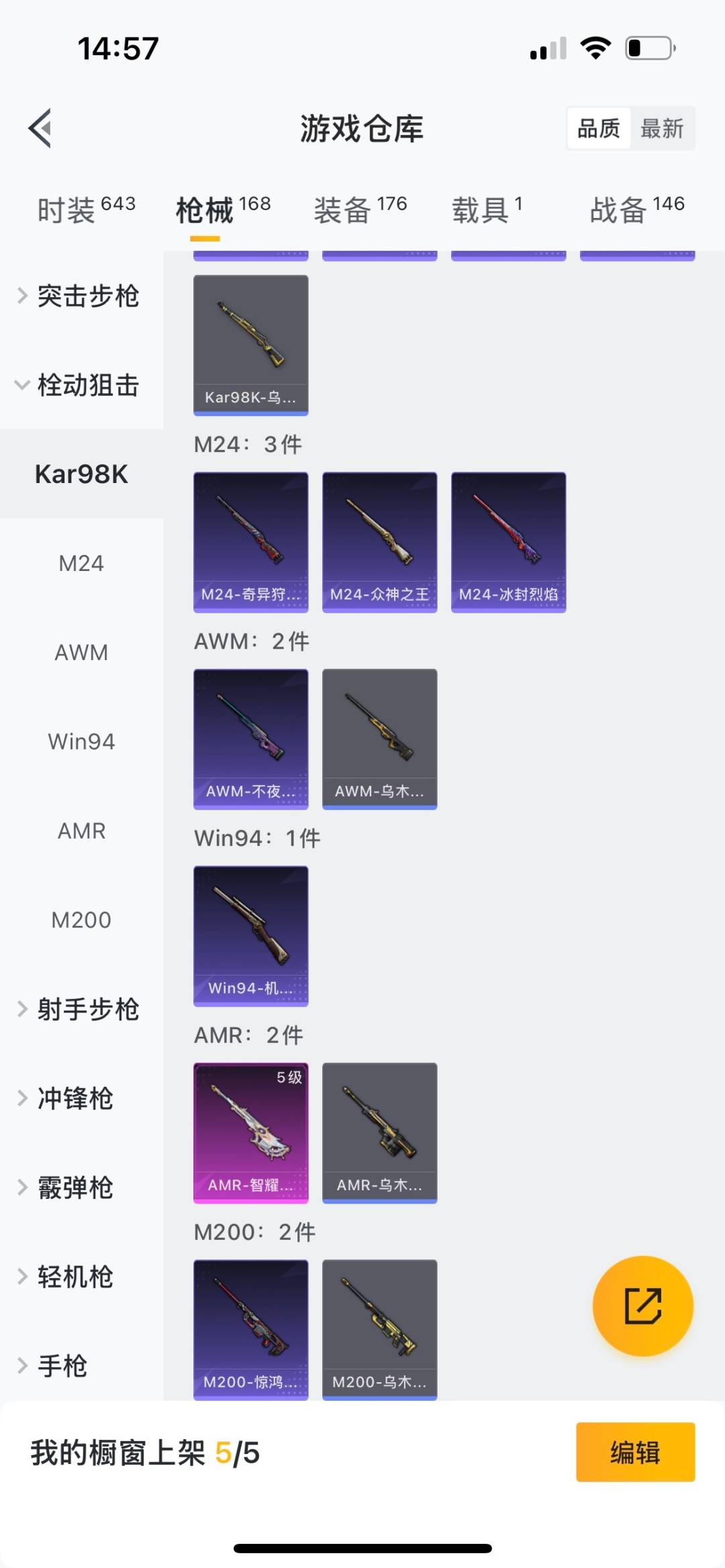725x1568 pixels.
Task: Switch to the 时装 tab
Action: 86,210
